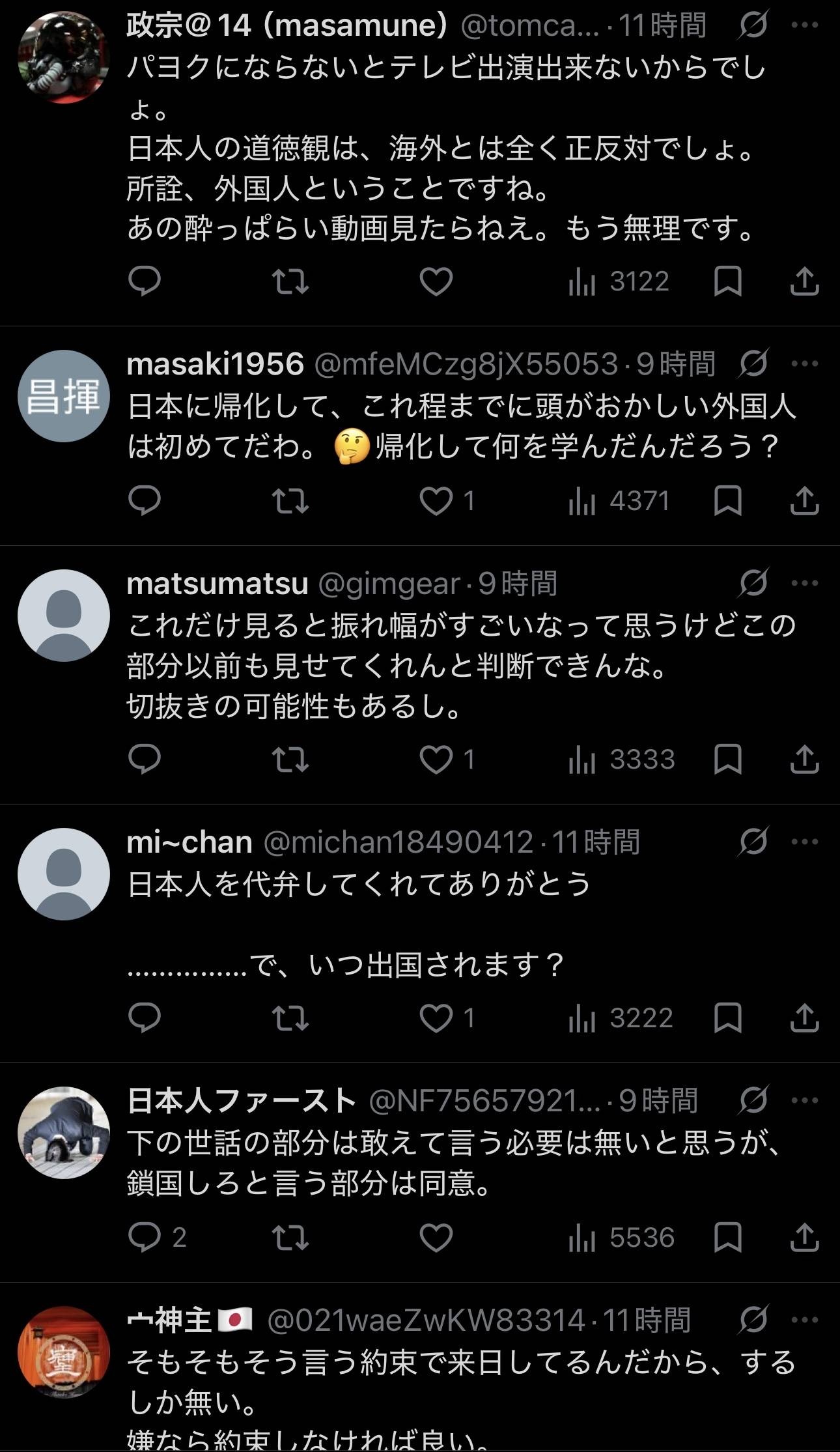Bookmark mi~chan's reply
The height and width of the screenshot is (1452, 840).
[727, 1018]
